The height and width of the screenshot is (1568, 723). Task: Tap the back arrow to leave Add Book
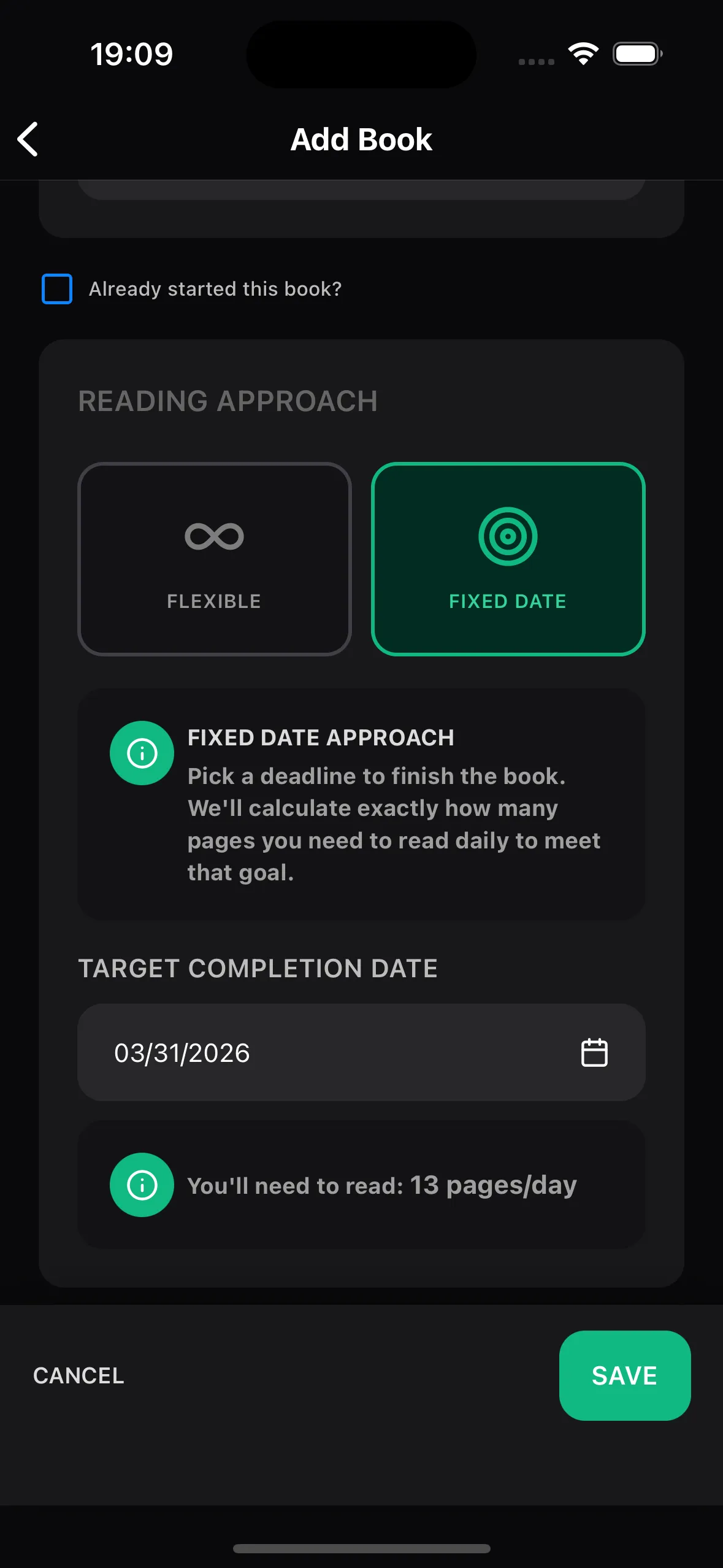pos(28,139)
